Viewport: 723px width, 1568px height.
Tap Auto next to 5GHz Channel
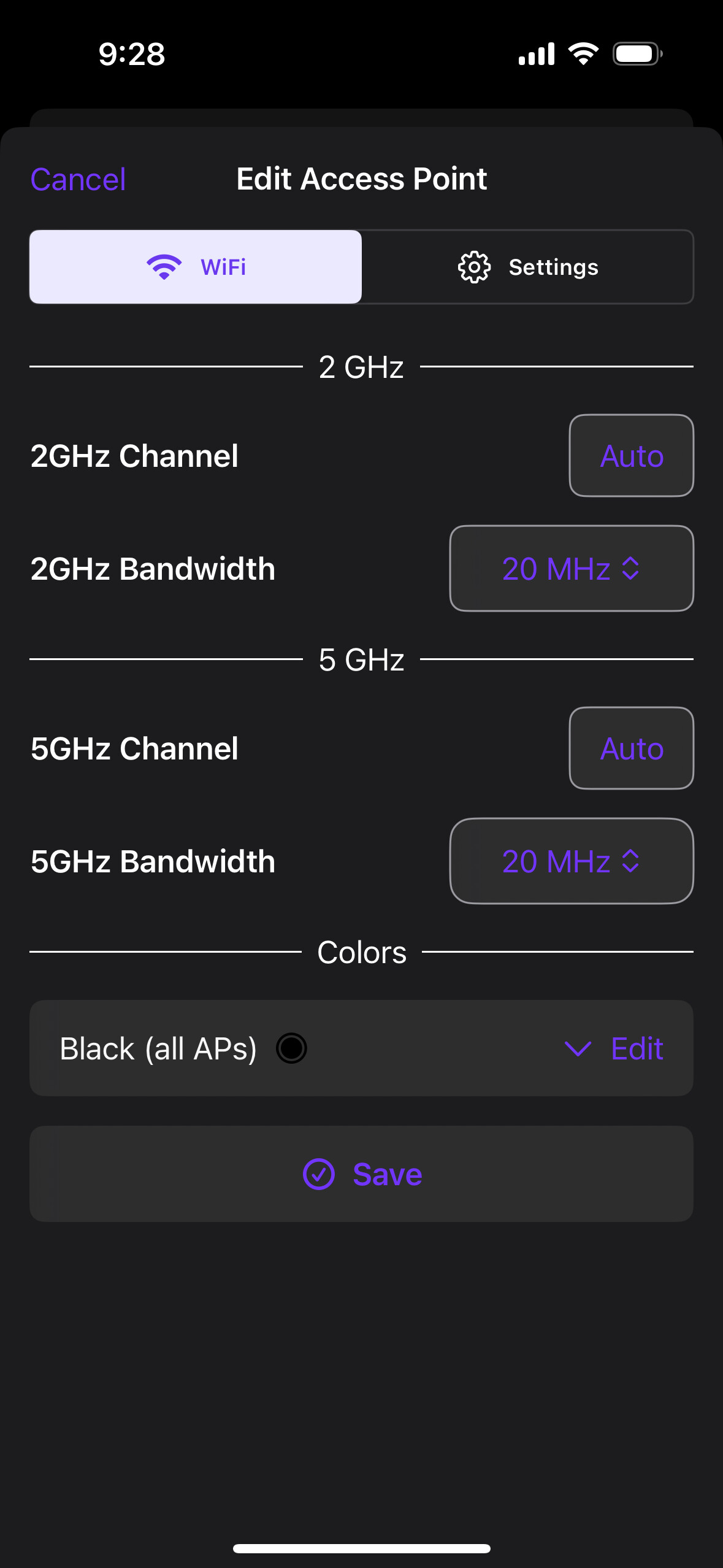click(x=632, y=748)
